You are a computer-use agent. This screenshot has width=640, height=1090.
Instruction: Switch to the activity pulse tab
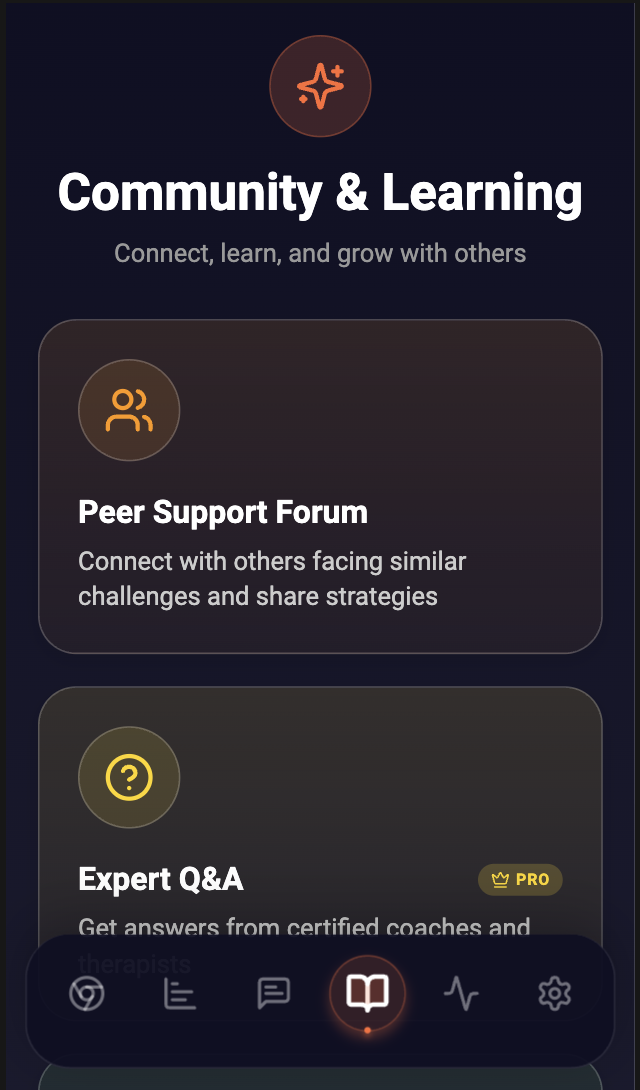pos(461,994)
